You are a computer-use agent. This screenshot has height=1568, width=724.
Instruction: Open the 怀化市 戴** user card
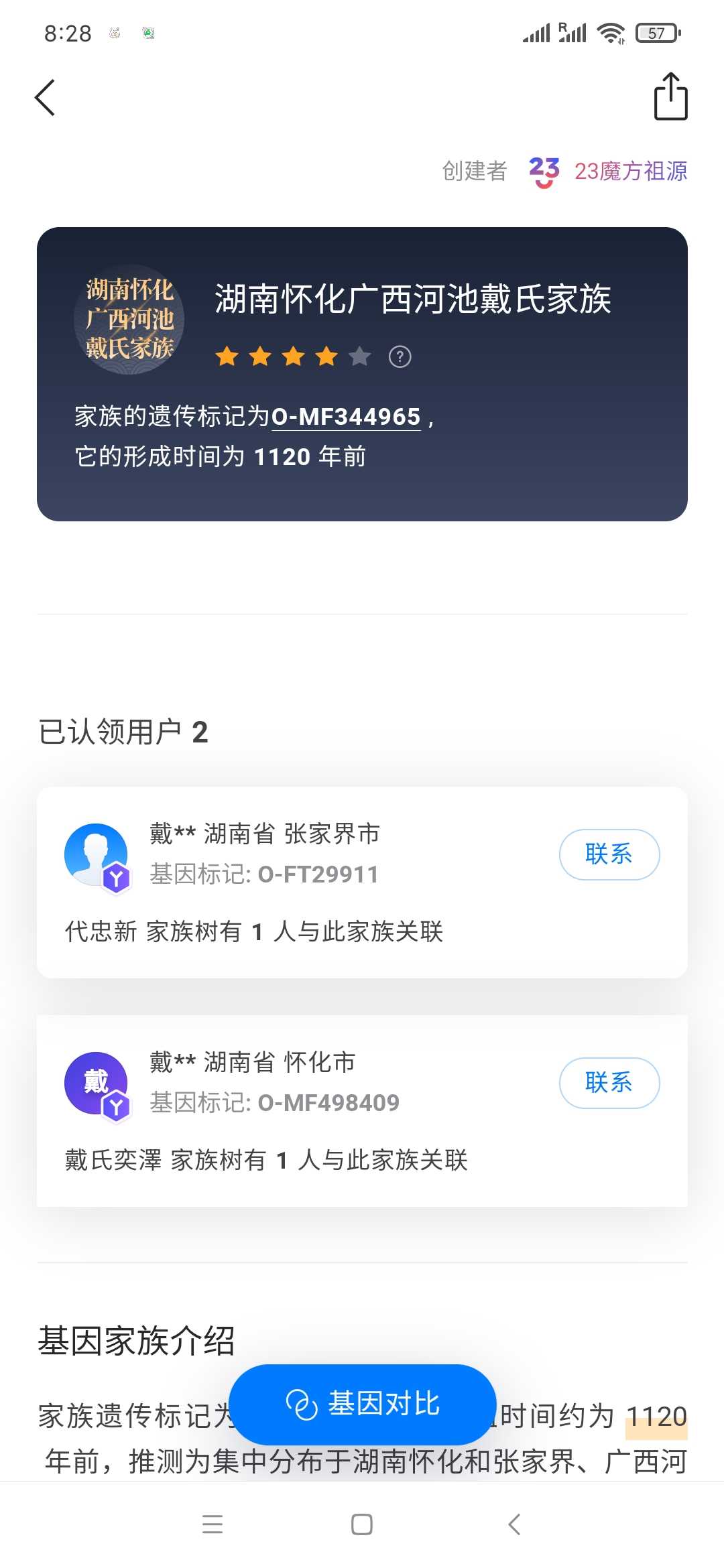362,1111
